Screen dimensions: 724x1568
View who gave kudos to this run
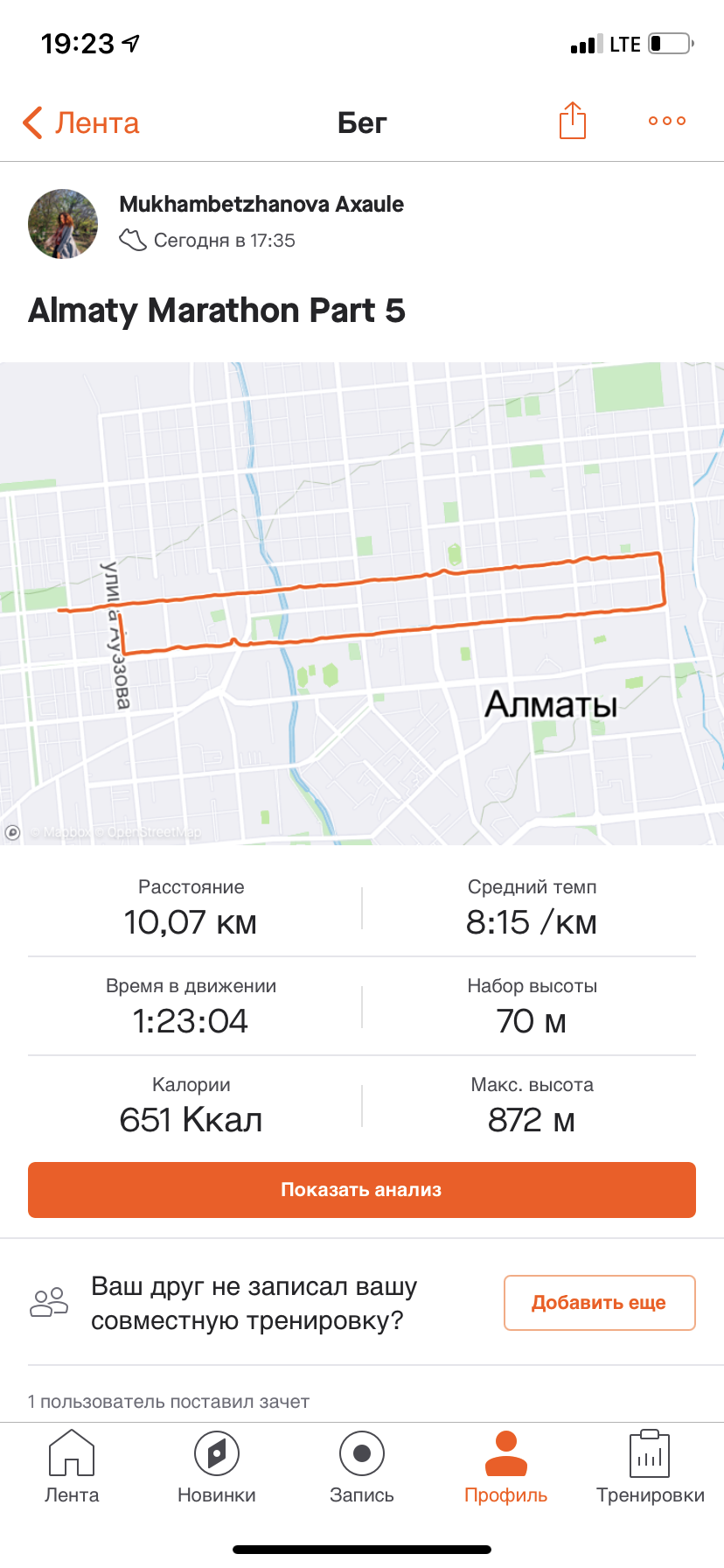(169, 1402)
